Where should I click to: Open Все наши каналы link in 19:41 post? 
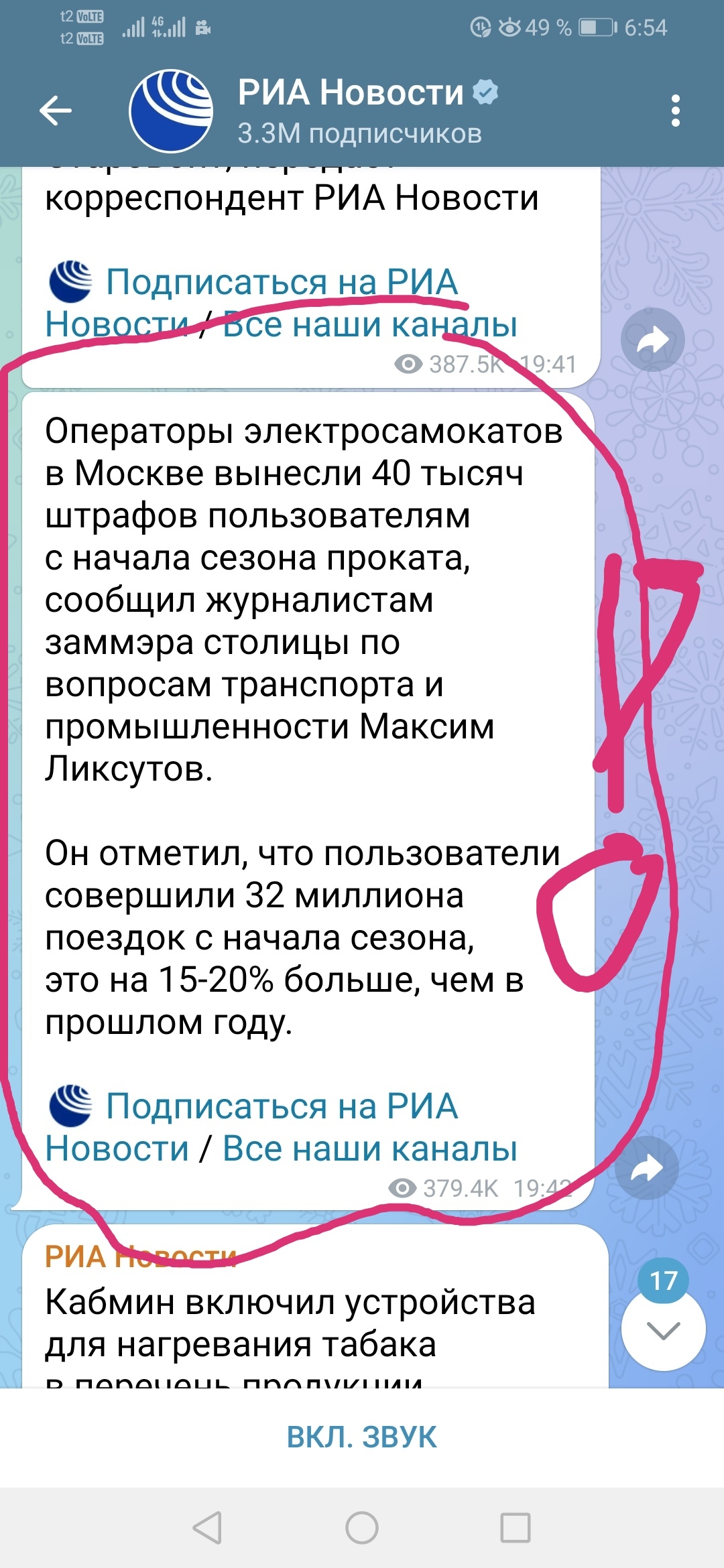[369, 324]
